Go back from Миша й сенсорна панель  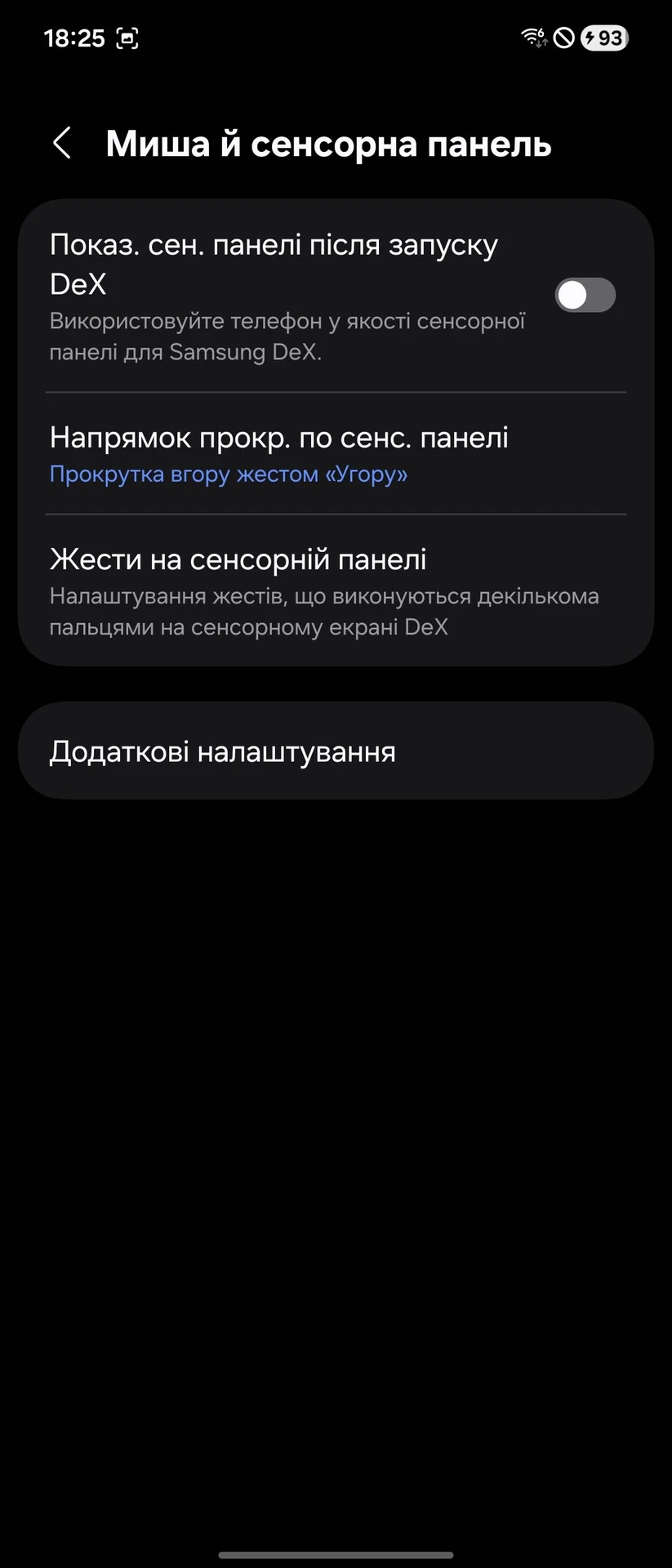(x=62, y=143)
